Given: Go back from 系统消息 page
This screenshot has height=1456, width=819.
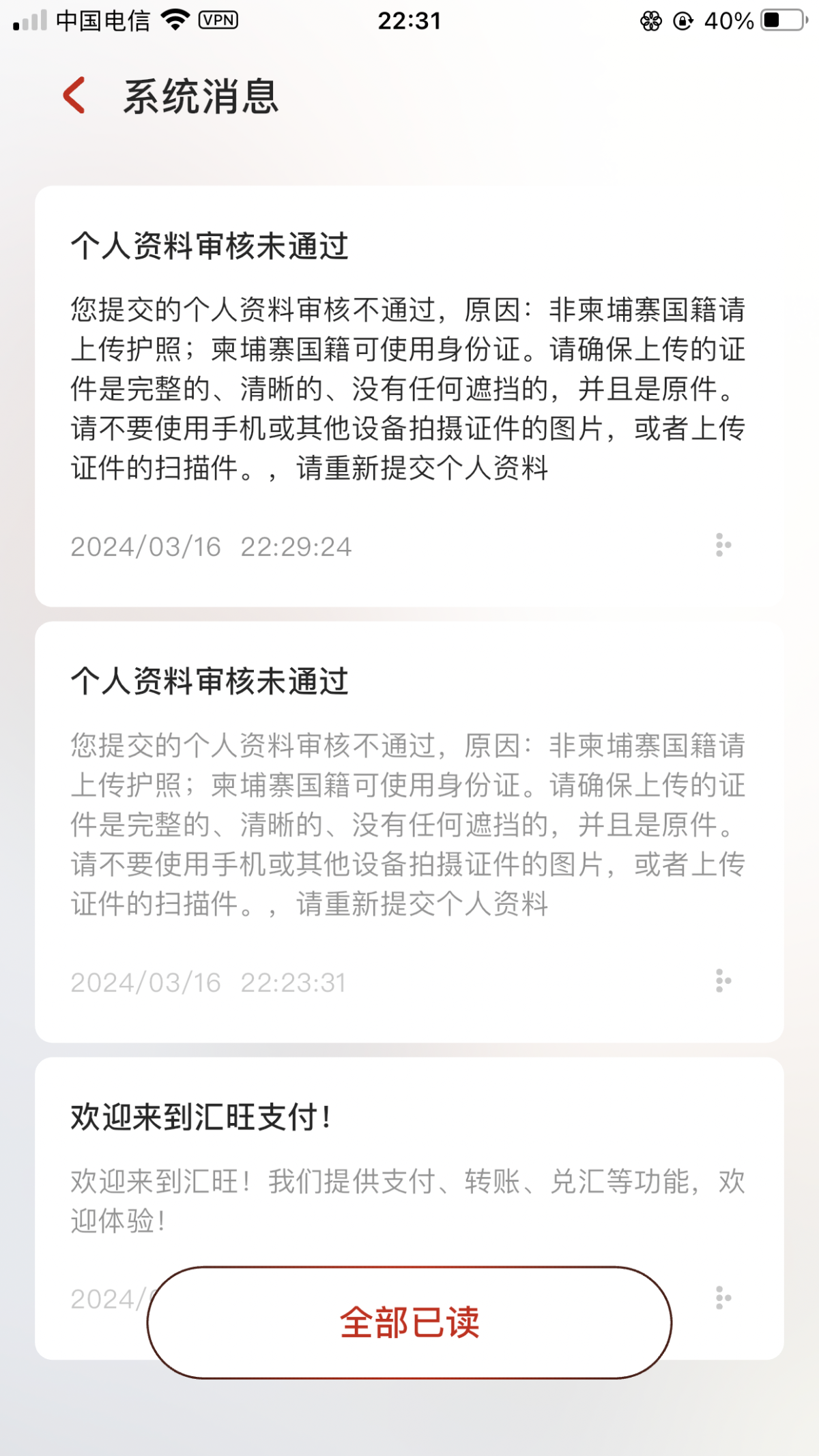Looking at the screenshot, I should 74,96.
